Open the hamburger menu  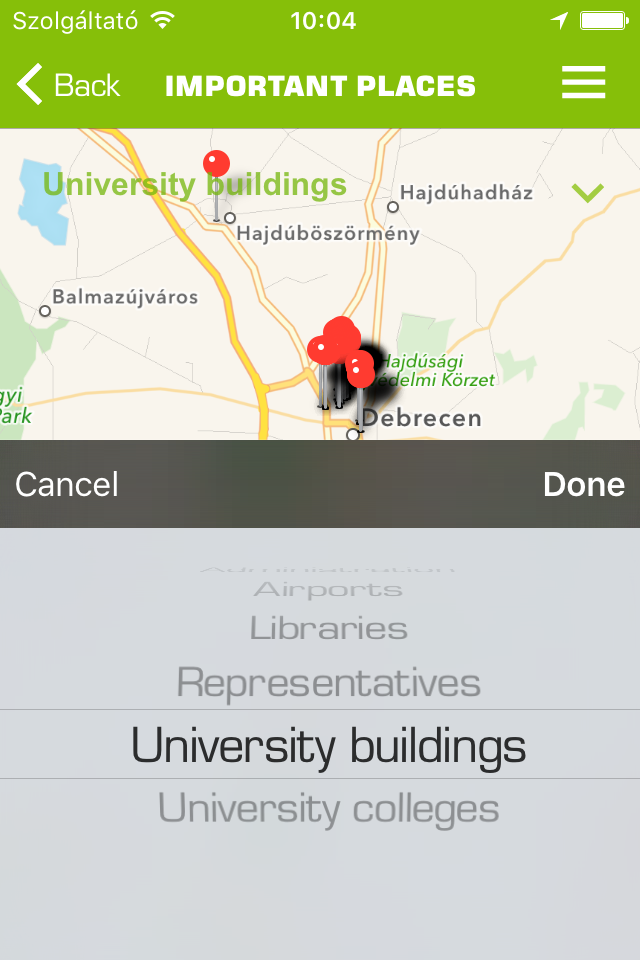point(584,83)
